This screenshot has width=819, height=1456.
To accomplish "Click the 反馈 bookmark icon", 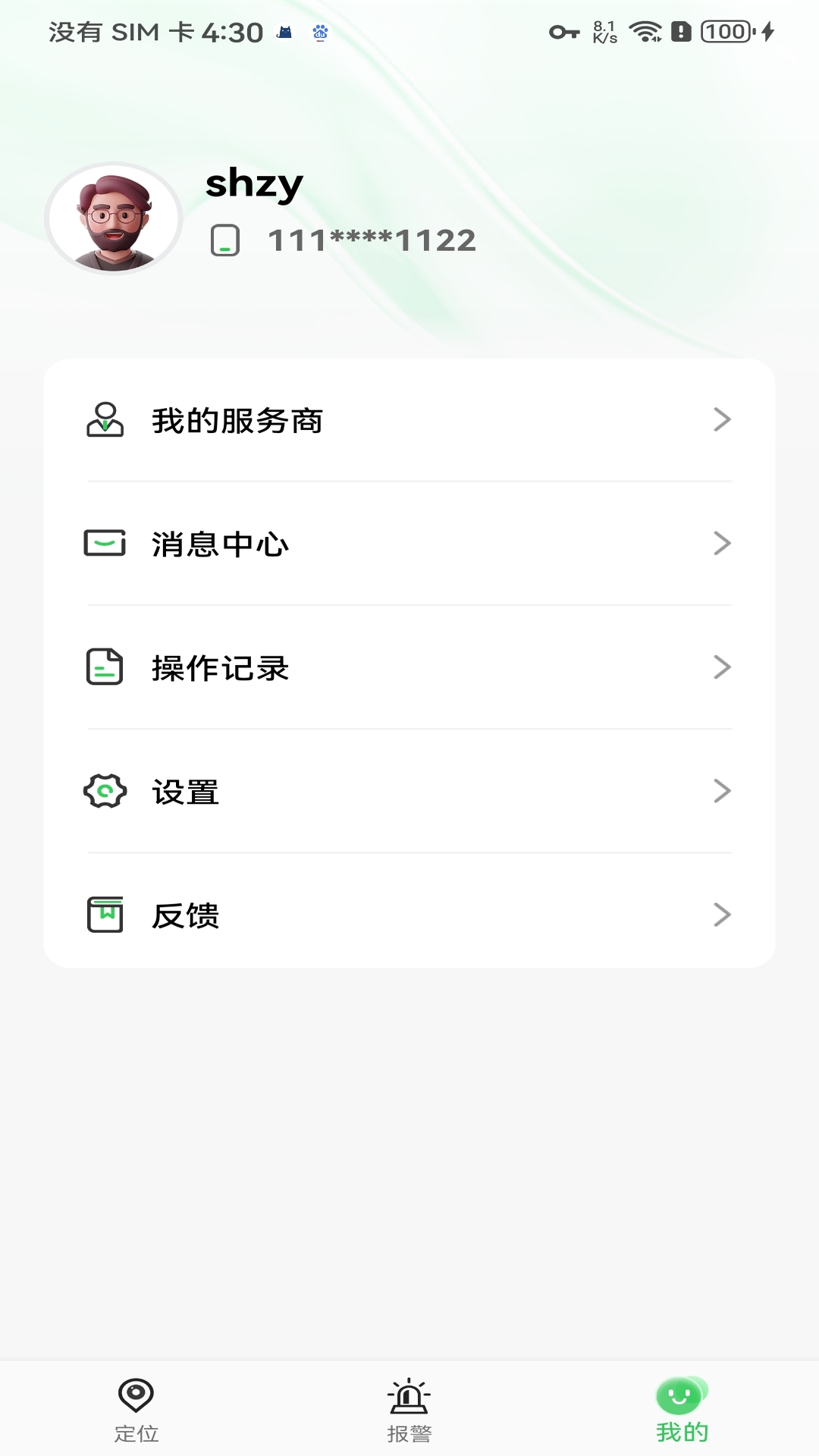I will (x=104, y=915).
